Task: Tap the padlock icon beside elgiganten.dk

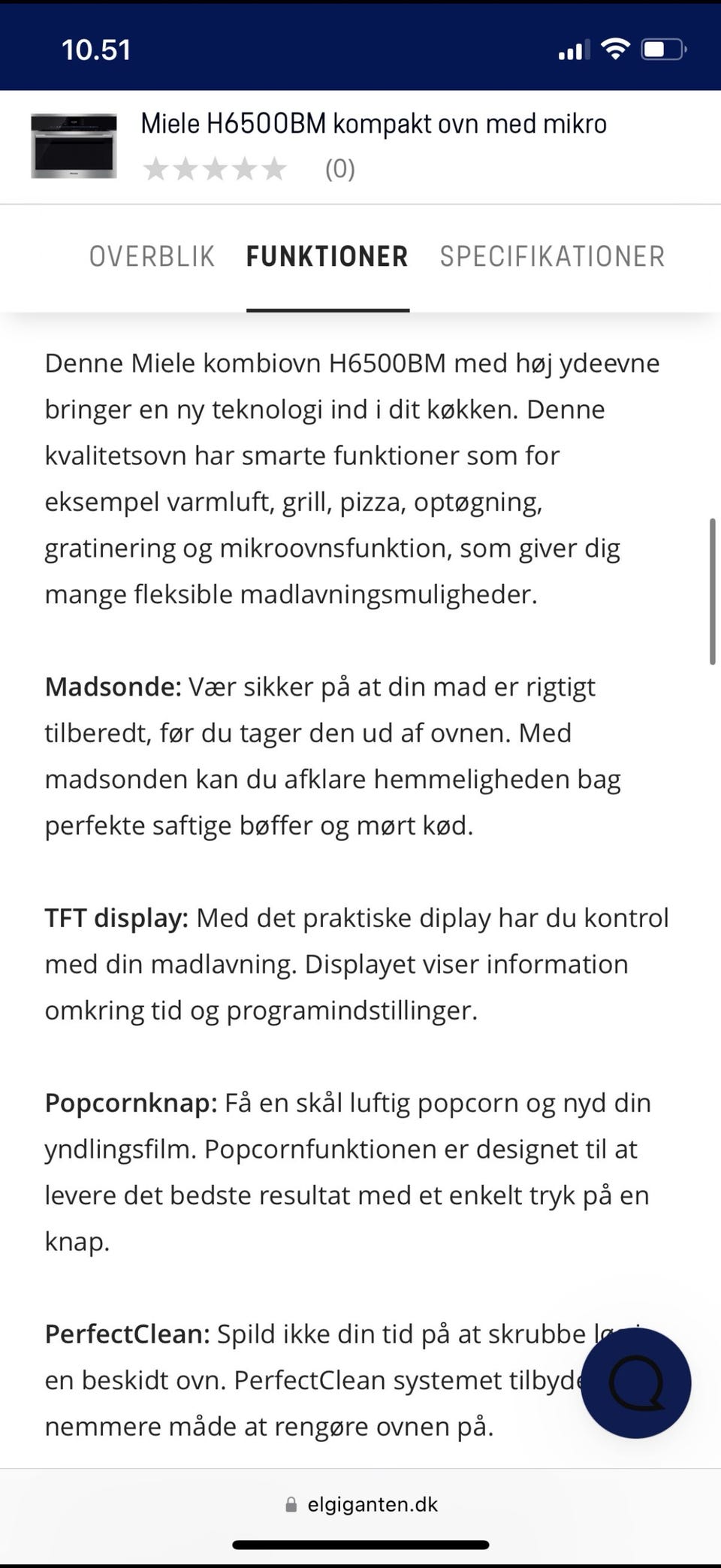Action: point(291,1504)
